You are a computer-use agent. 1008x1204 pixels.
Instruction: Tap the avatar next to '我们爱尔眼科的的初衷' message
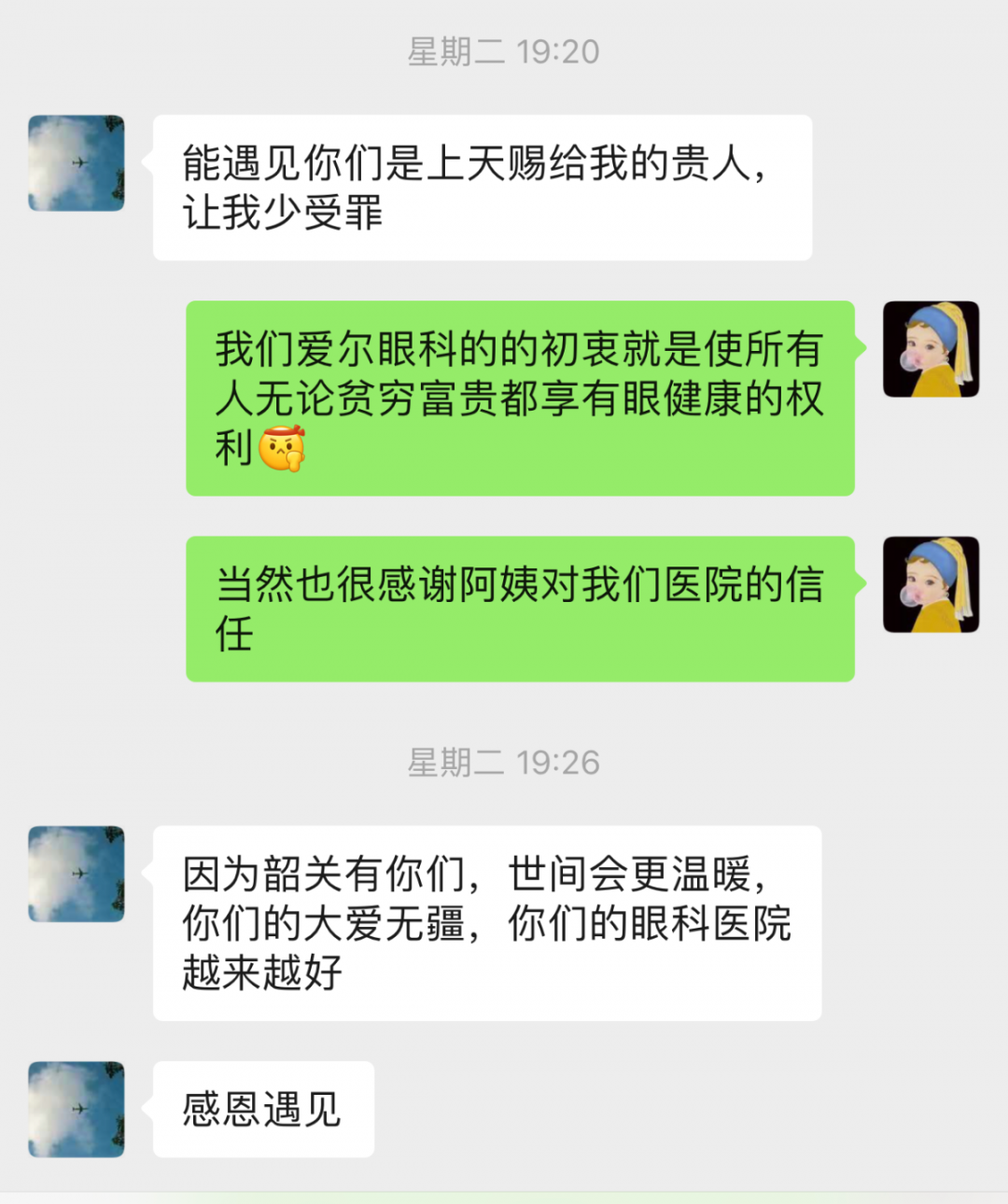pyautogui.click(x=931, y=349)
